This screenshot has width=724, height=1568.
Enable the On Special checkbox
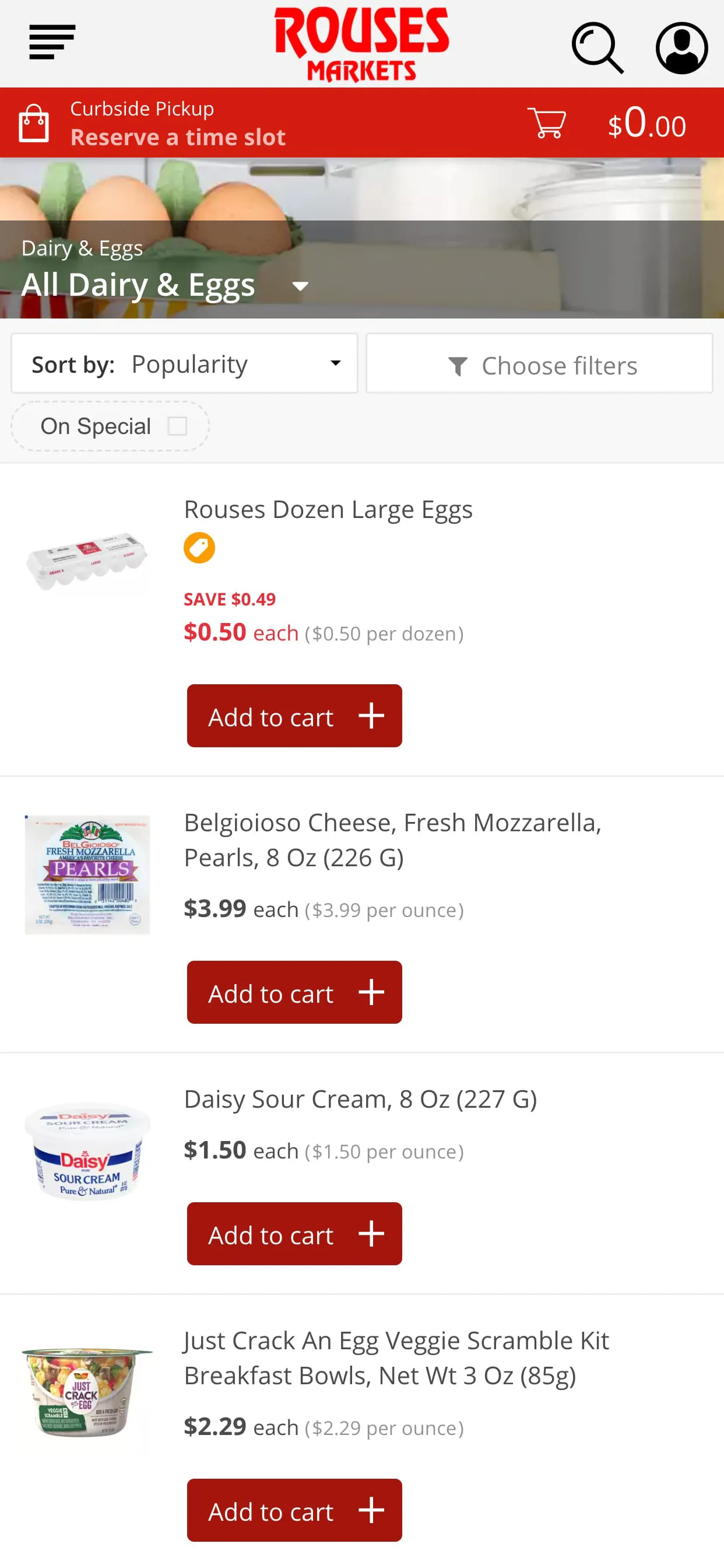pos(178,426)
